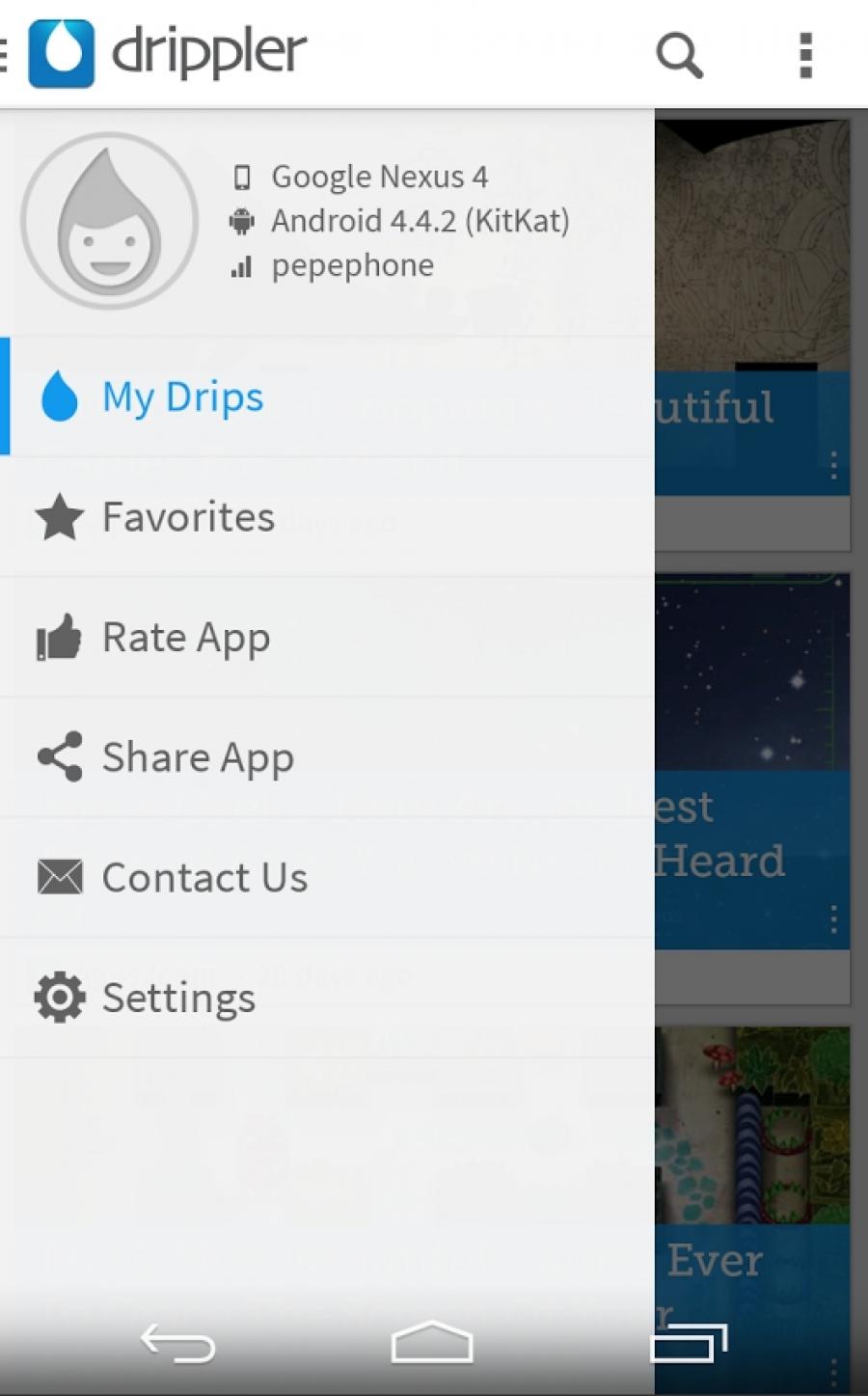Tap Share App in the drawer

pos(327,757)
